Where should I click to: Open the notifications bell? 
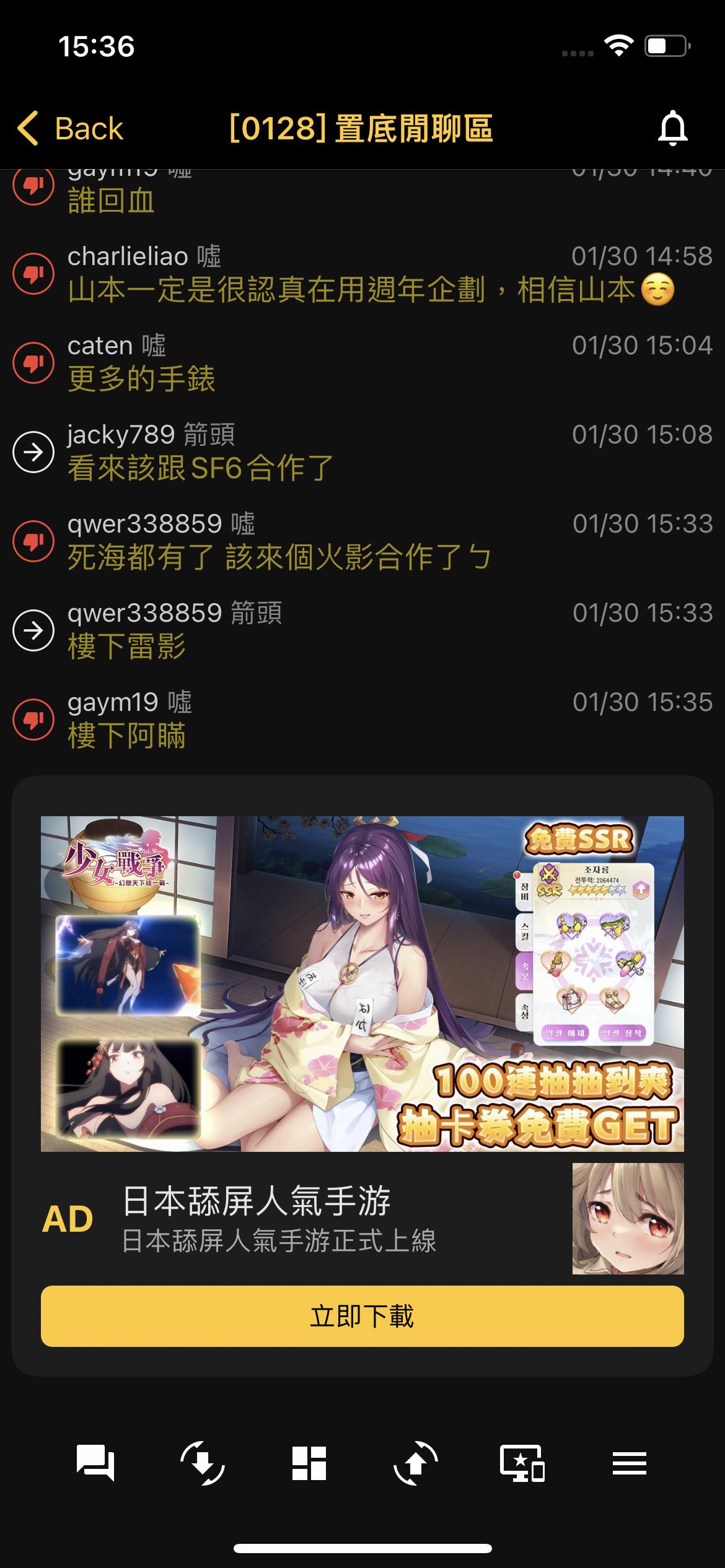672,128
